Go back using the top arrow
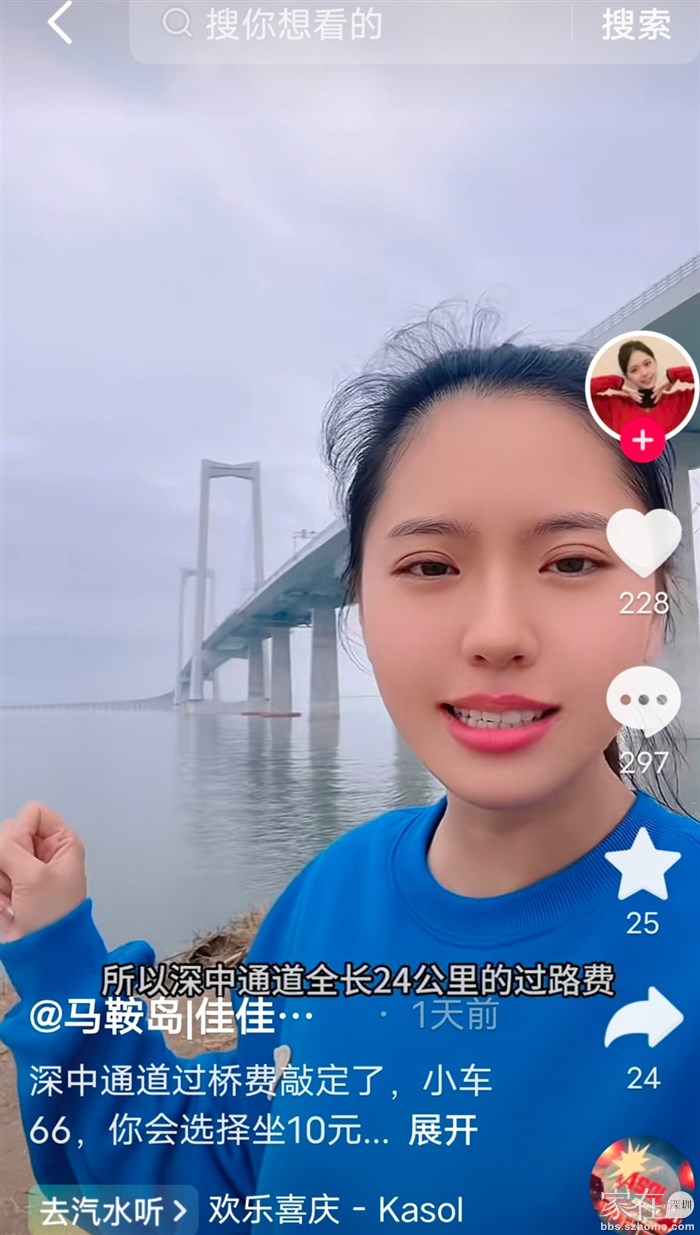 (x=60, y=24)
